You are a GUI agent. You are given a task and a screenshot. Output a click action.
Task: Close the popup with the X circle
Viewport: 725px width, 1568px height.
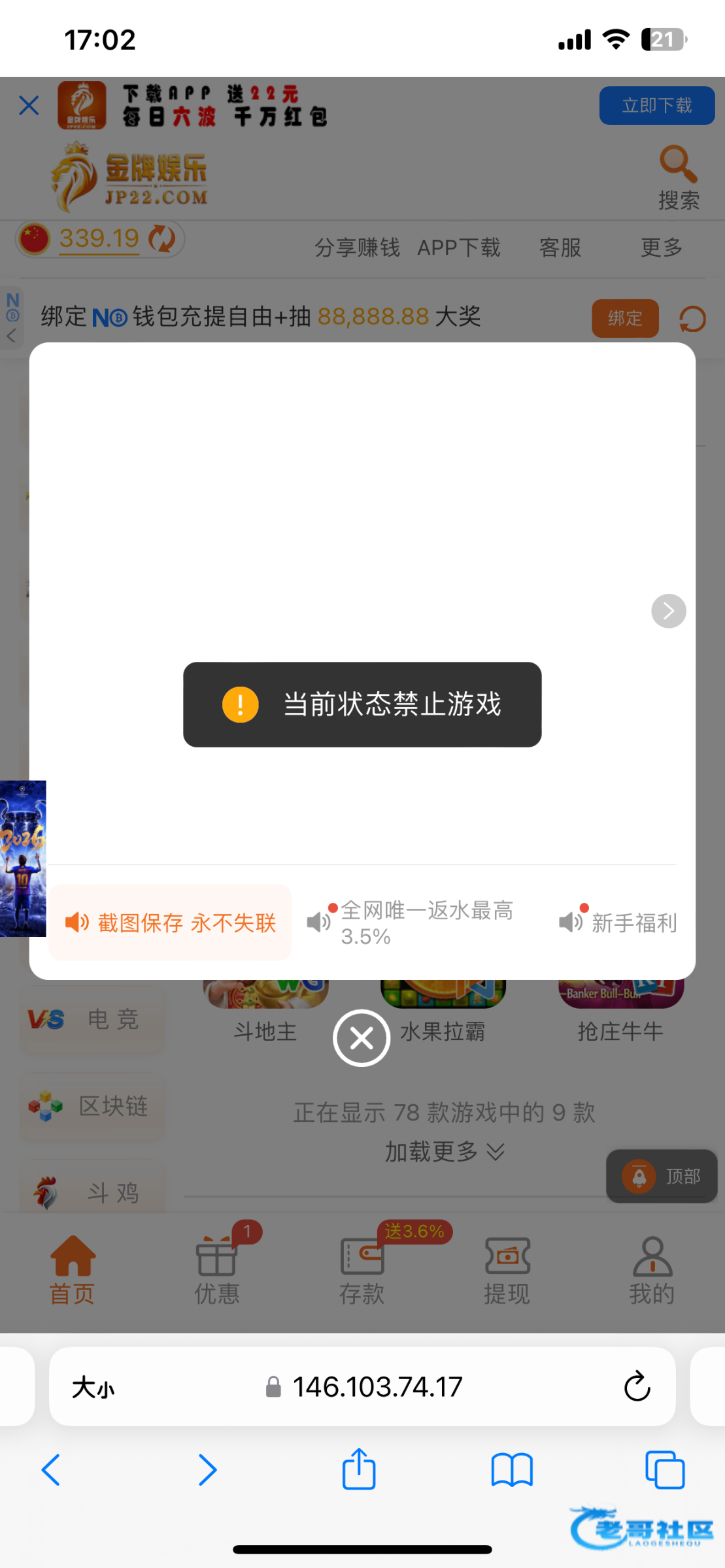(x=362, y=1038)
